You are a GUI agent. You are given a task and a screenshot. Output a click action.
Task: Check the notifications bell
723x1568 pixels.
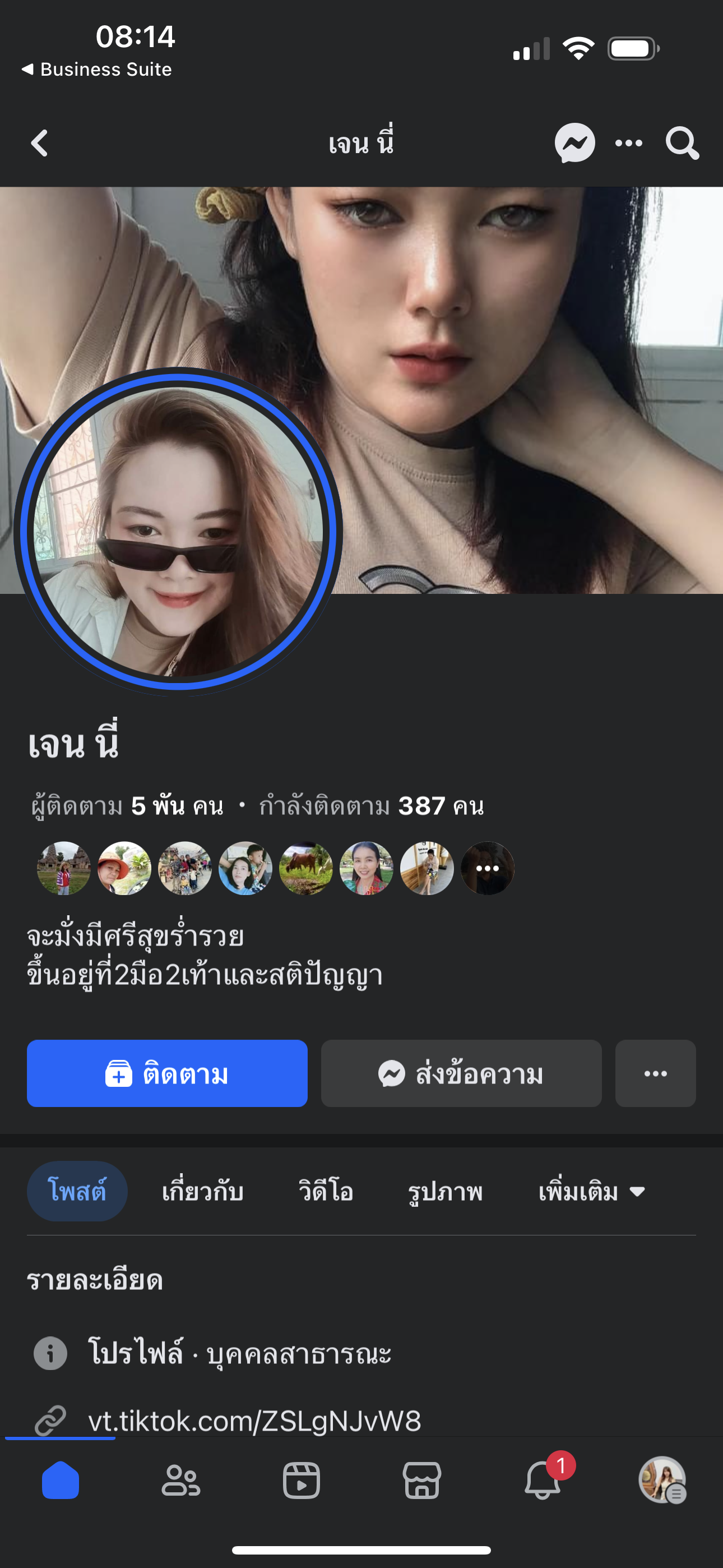click(x=543, y=1480)
